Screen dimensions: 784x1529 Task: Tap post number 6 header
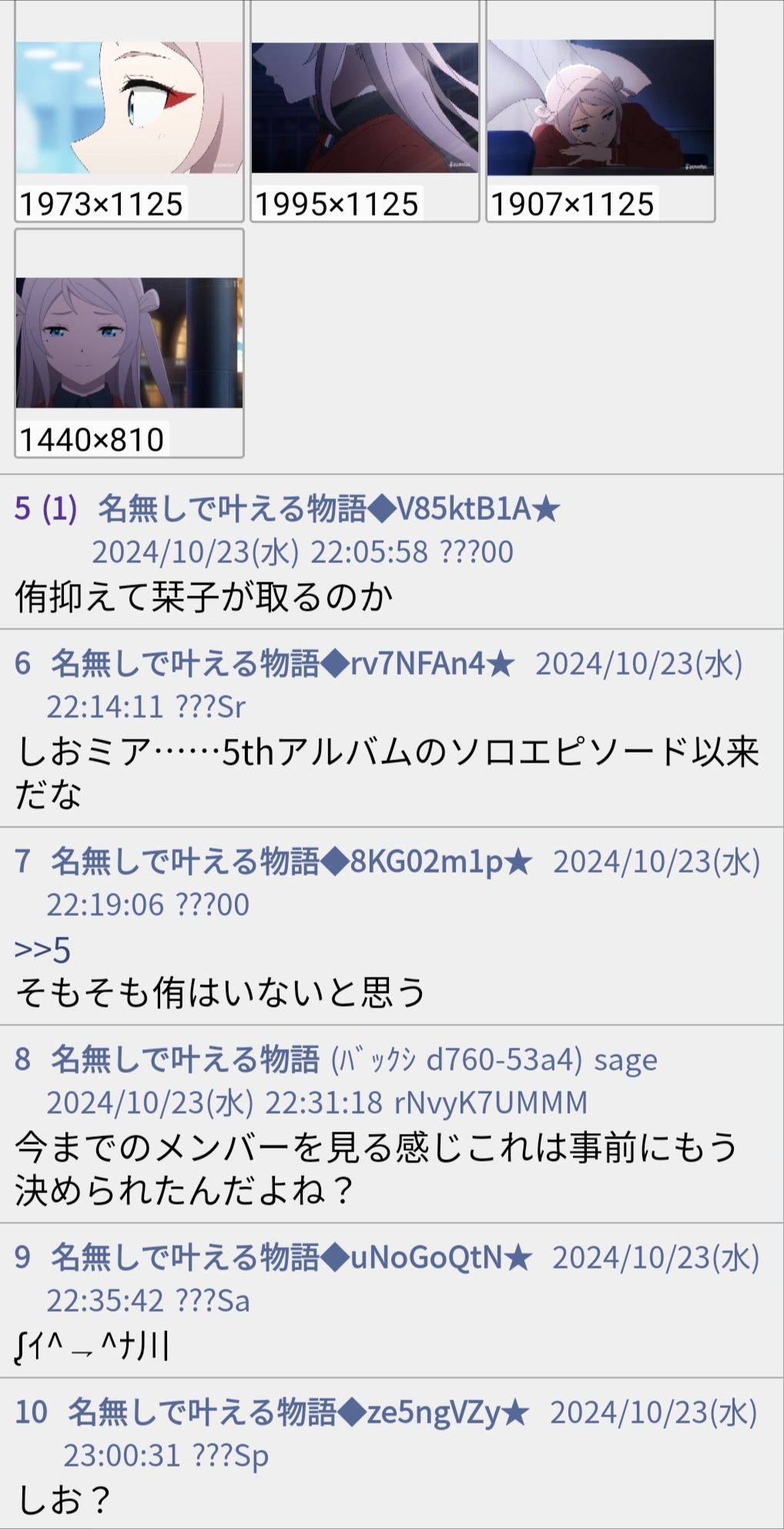(23, 663)
